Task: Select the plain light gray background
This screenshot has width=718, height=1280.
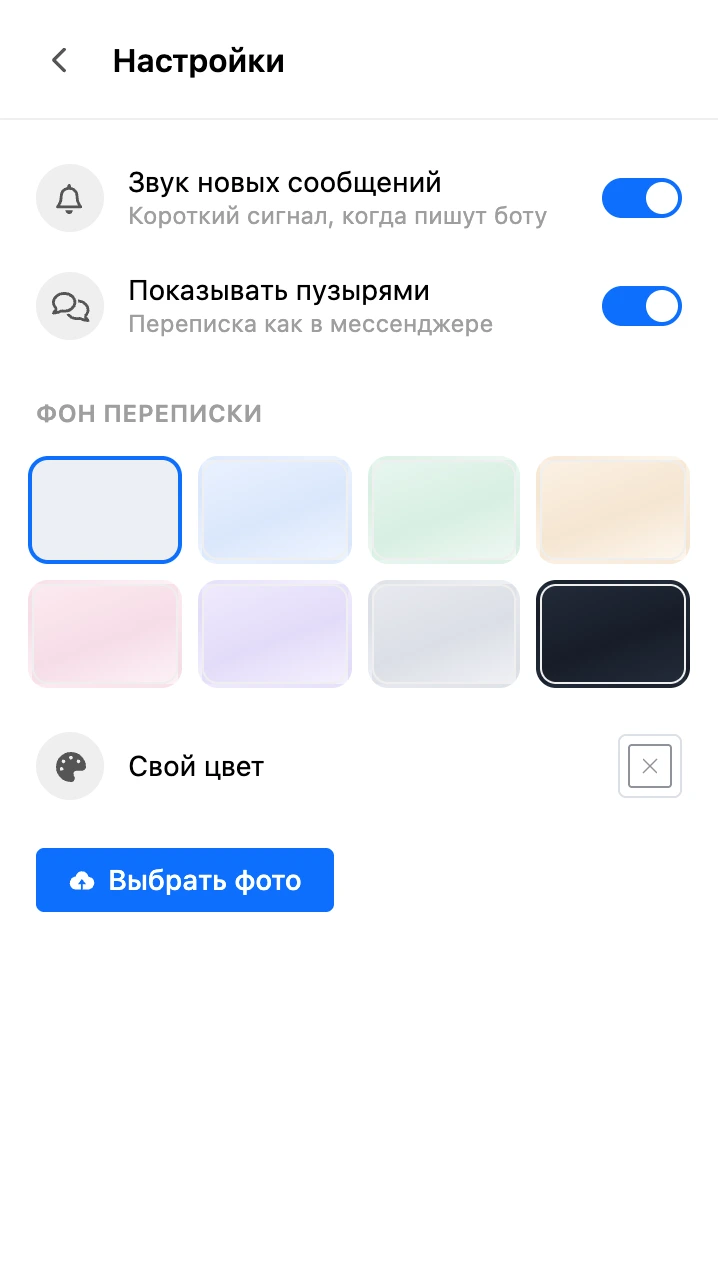Action: (105, 510)
